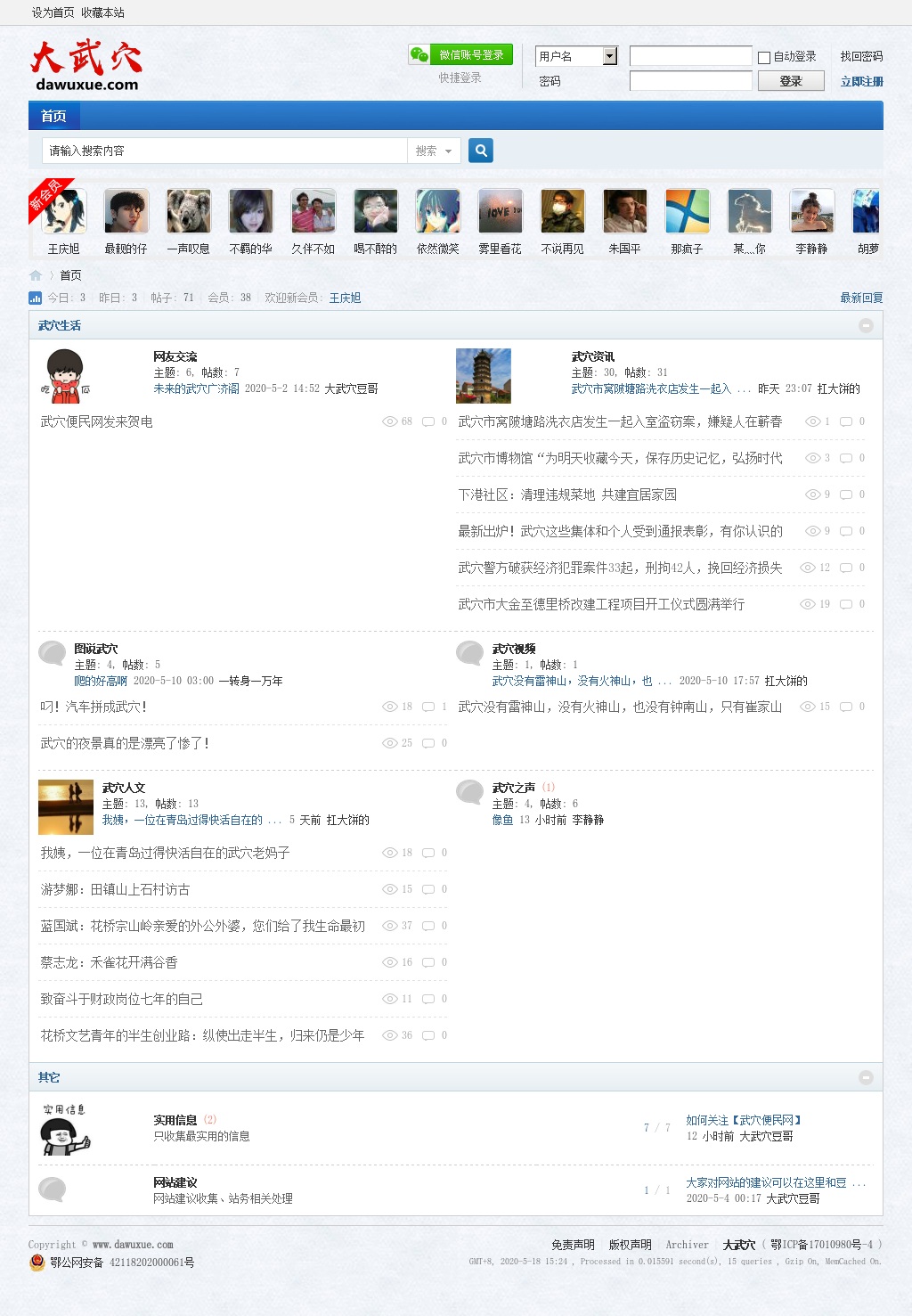Open the 武穴资讯 forum

point(592,356)
